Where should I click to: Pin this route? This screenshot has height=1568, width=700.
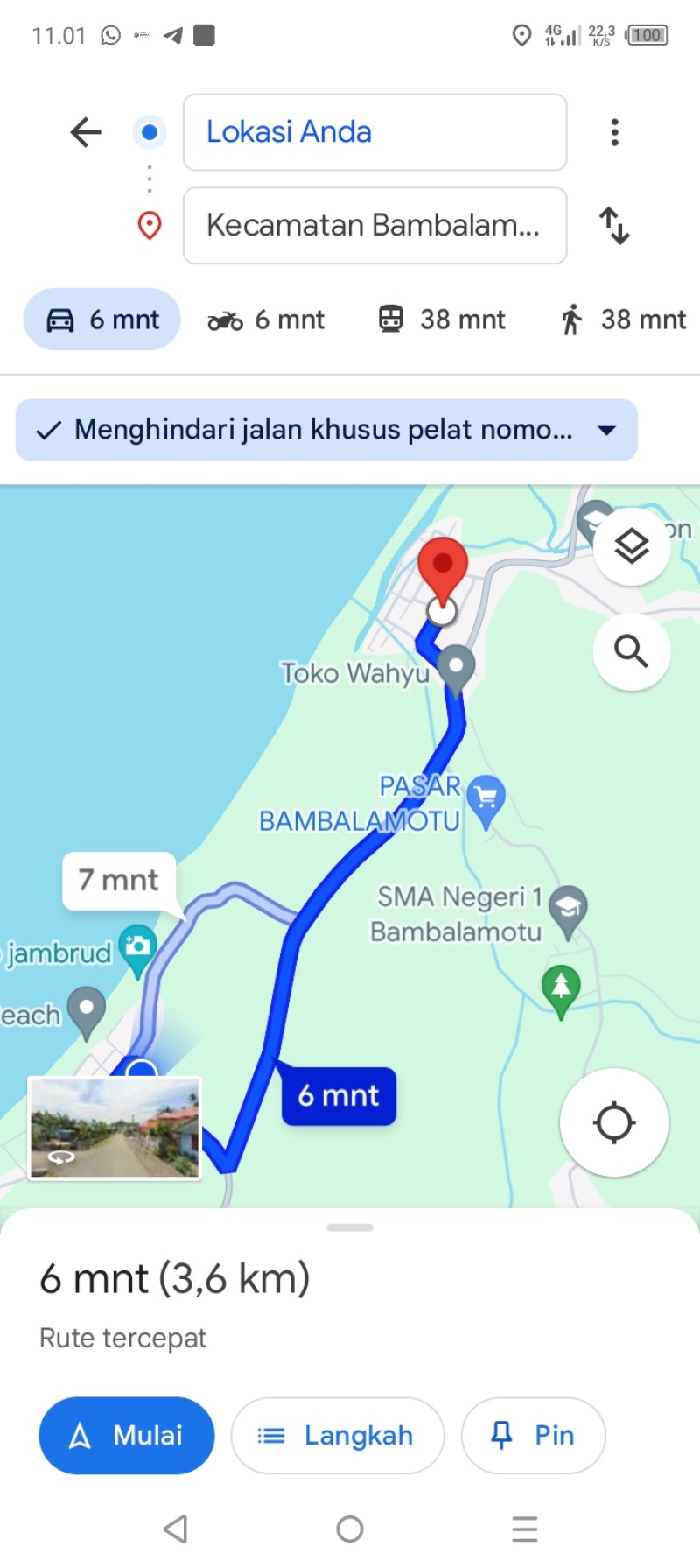[533, 1435]
